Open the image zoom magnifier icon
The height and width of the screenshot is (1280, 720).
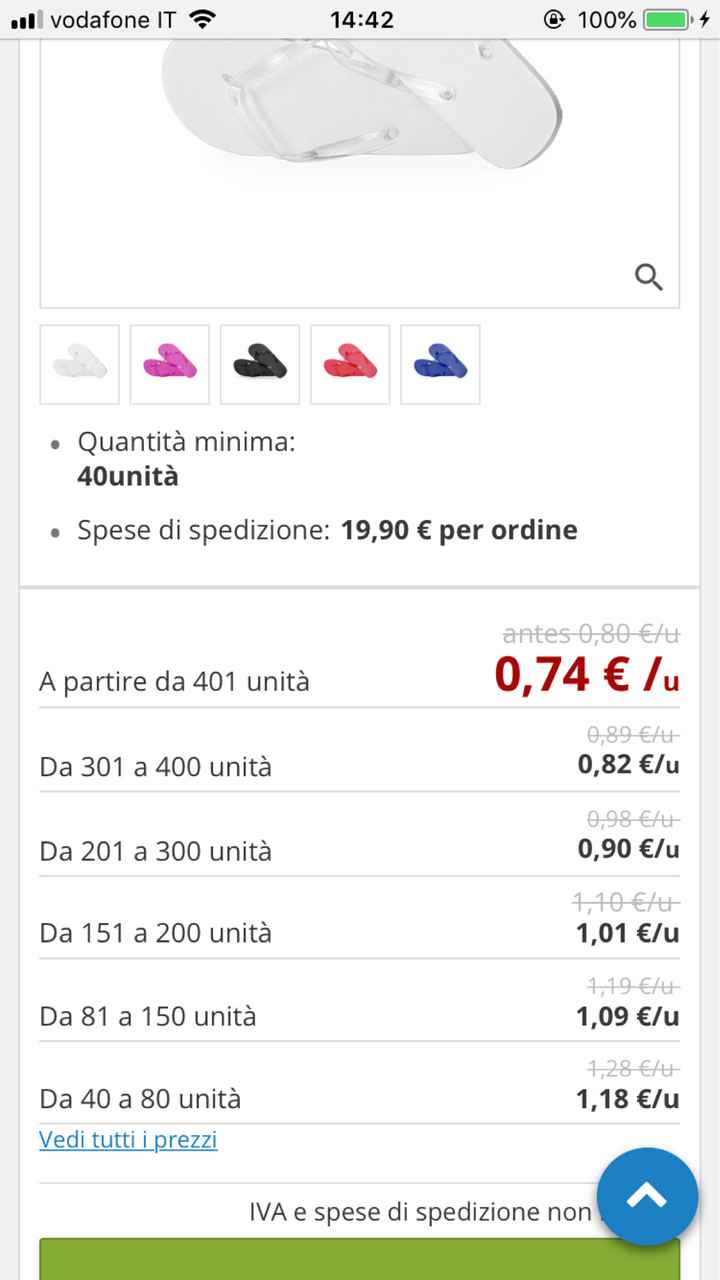click(649, 277)
